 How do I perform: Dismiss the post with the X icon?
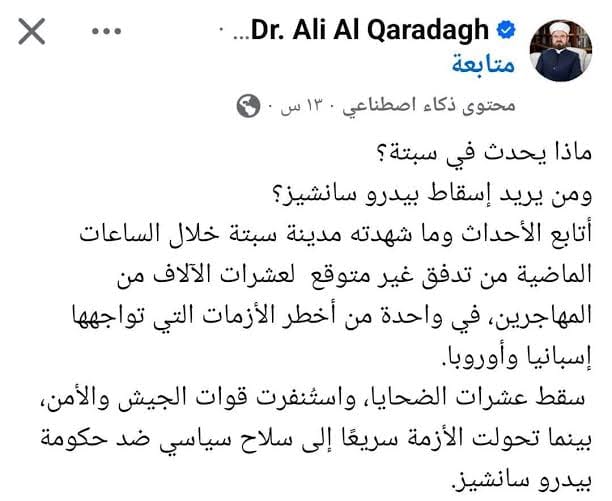click(x=32, y=31)
